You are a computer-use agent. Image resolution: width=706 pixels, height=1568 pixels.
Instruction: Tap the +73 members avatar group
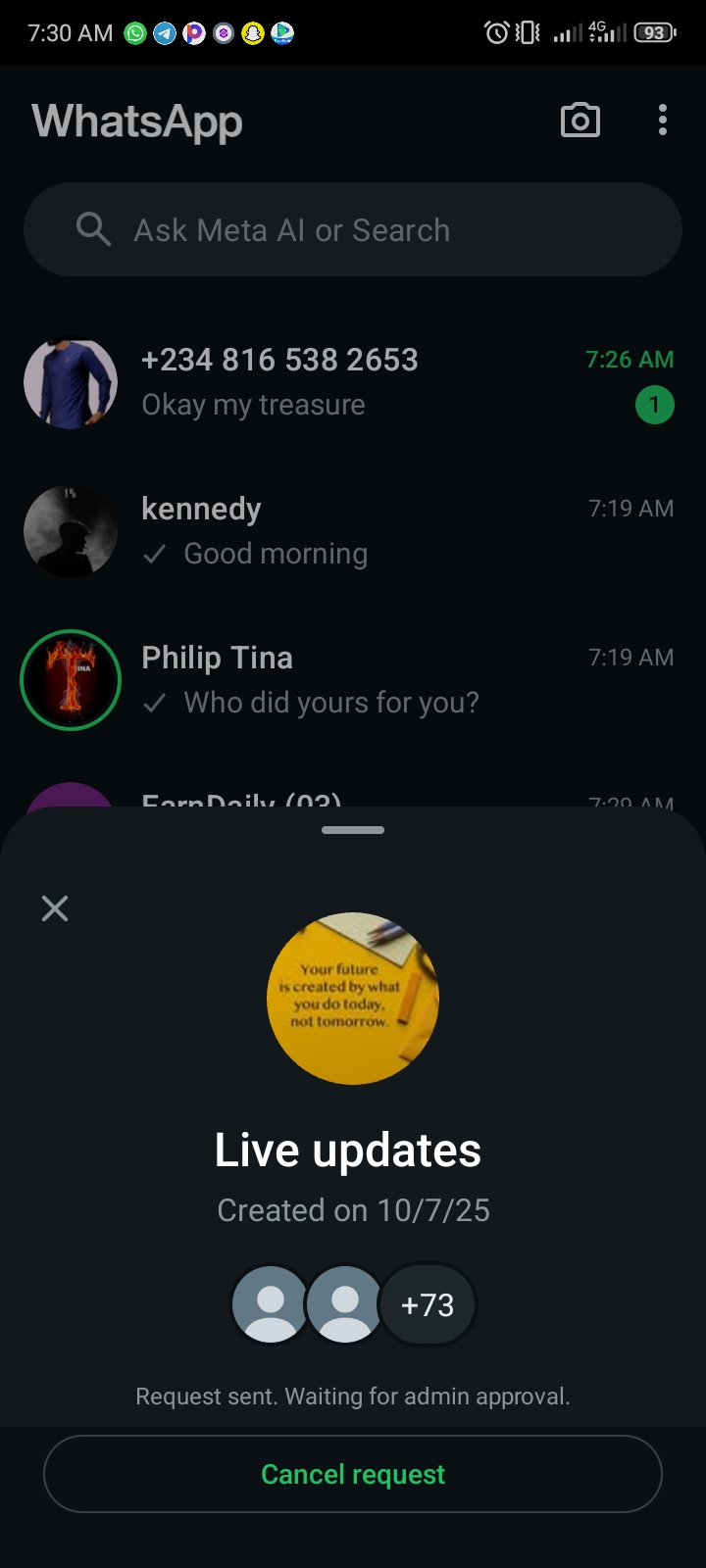coord(428,1304)
